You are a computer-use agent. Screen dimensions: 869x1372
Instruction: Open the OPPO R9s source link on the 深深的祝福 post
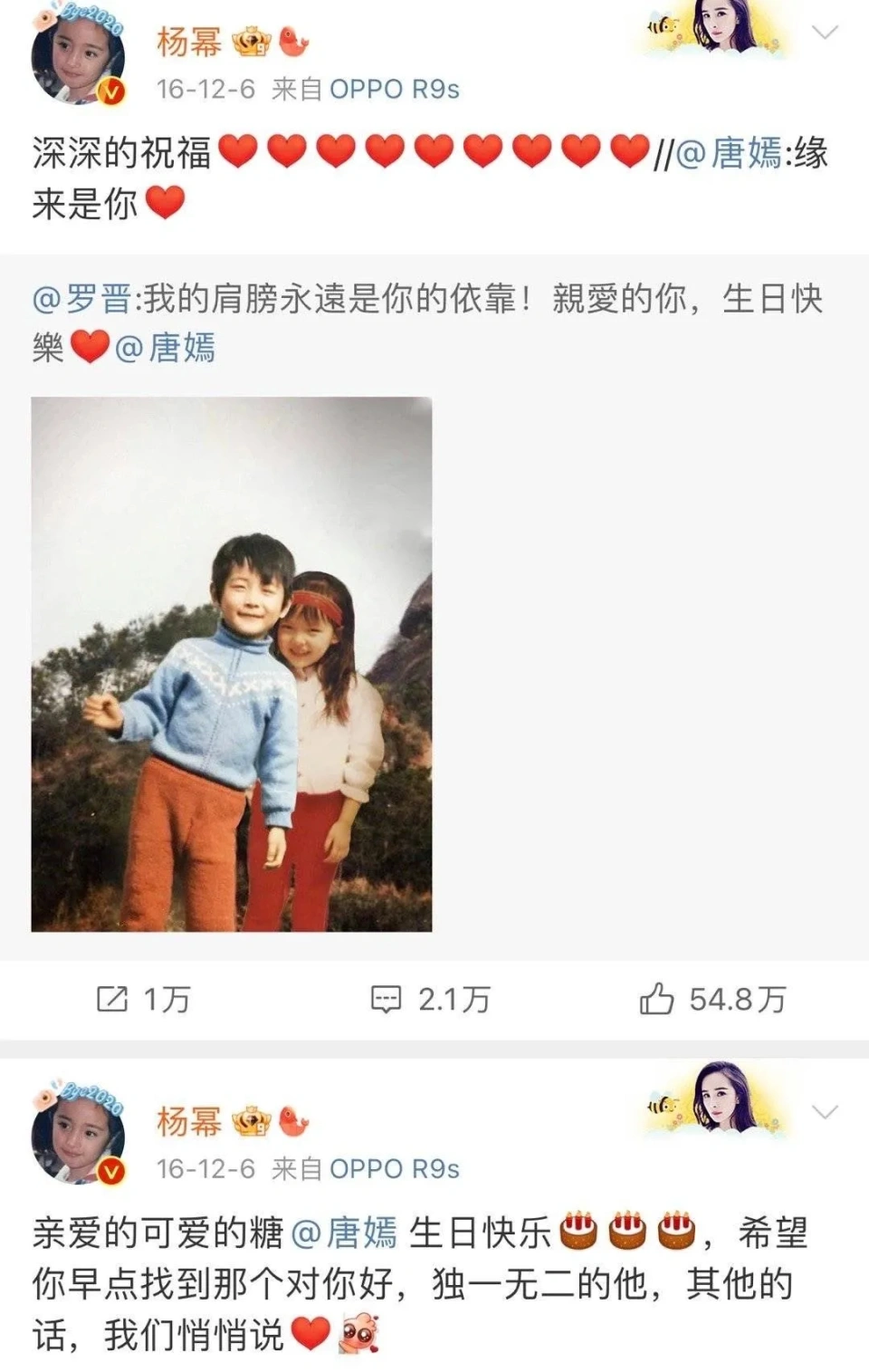click(394, 89)
